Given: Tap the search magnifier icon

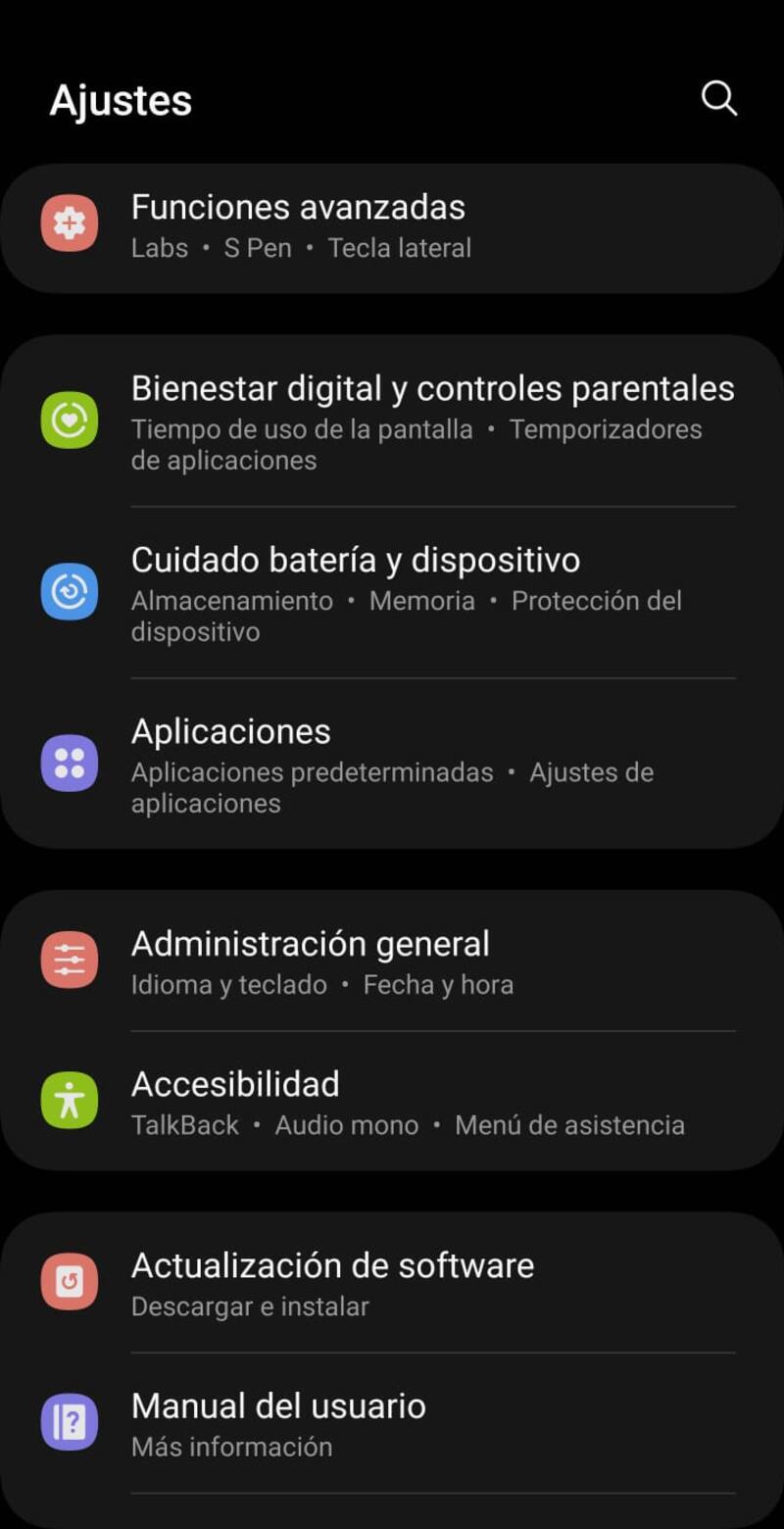Looking at the screenshot, I should click(x=719, y=99).
